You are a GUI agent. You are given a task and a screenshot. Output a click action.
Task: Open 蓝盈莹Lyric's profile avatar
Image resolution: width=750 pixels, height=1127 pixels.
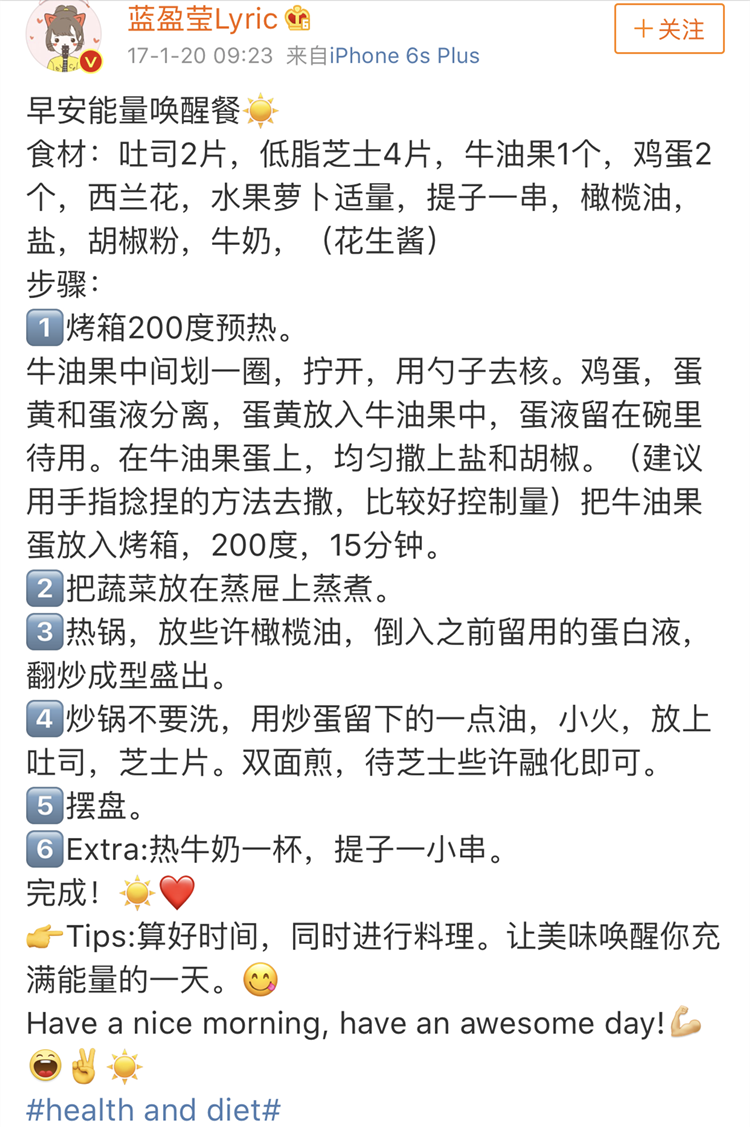pyautogui.click(x=63, y=36)
